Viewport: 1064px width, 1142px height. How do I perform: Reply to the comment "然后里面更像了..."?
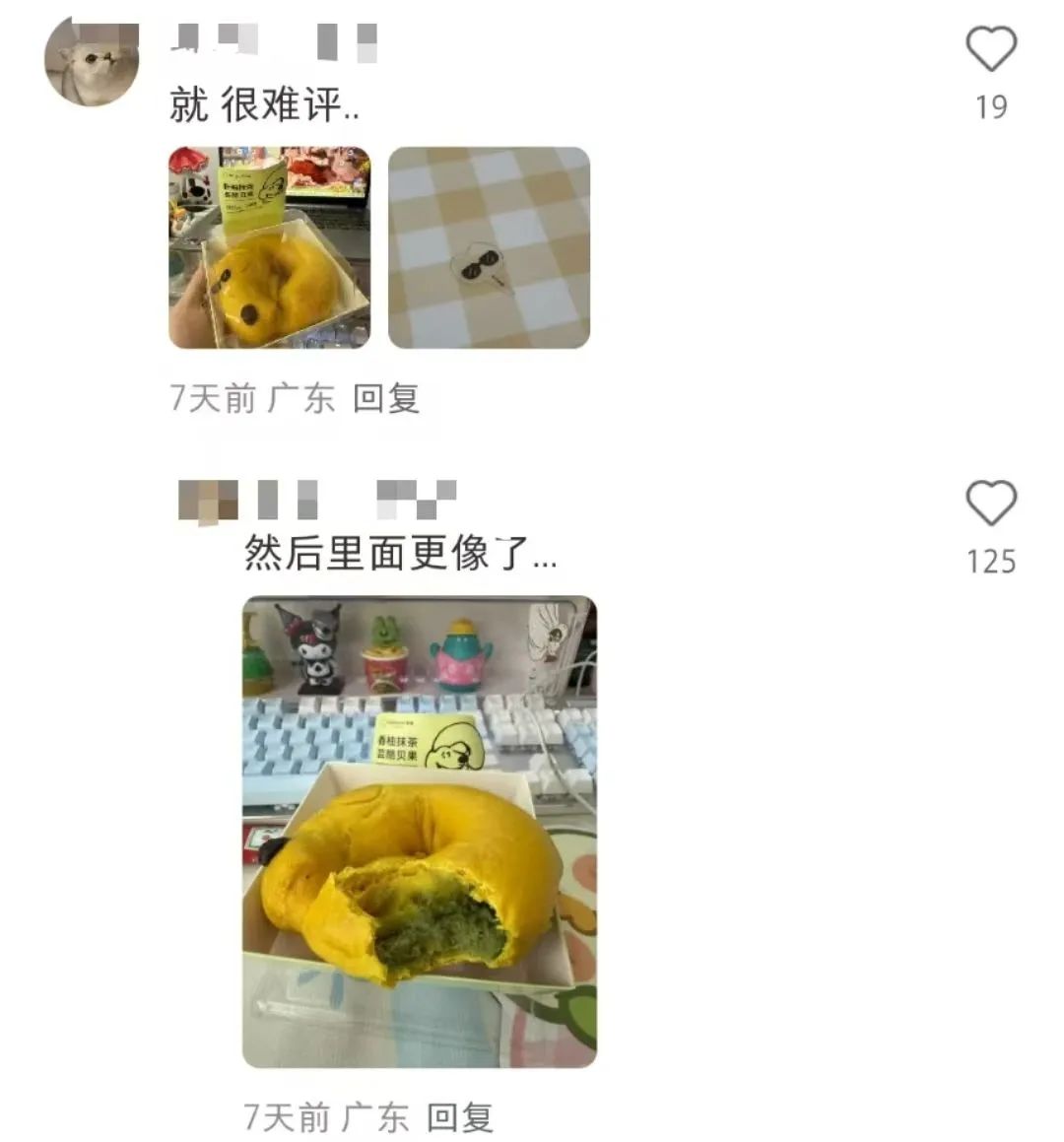459,1117
